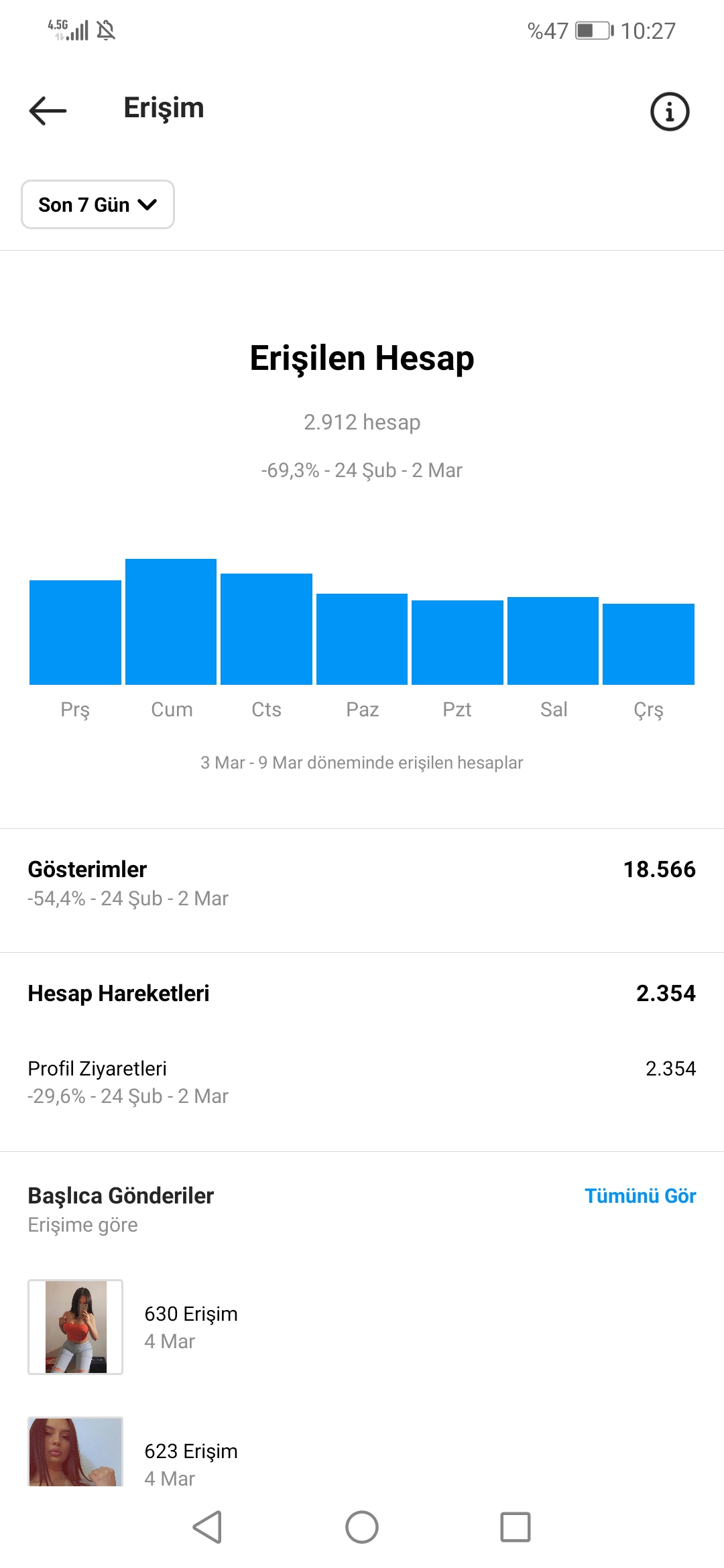Tap the system home button
The width and height of the screenshot is (724, 1568).
[362, 1527]
